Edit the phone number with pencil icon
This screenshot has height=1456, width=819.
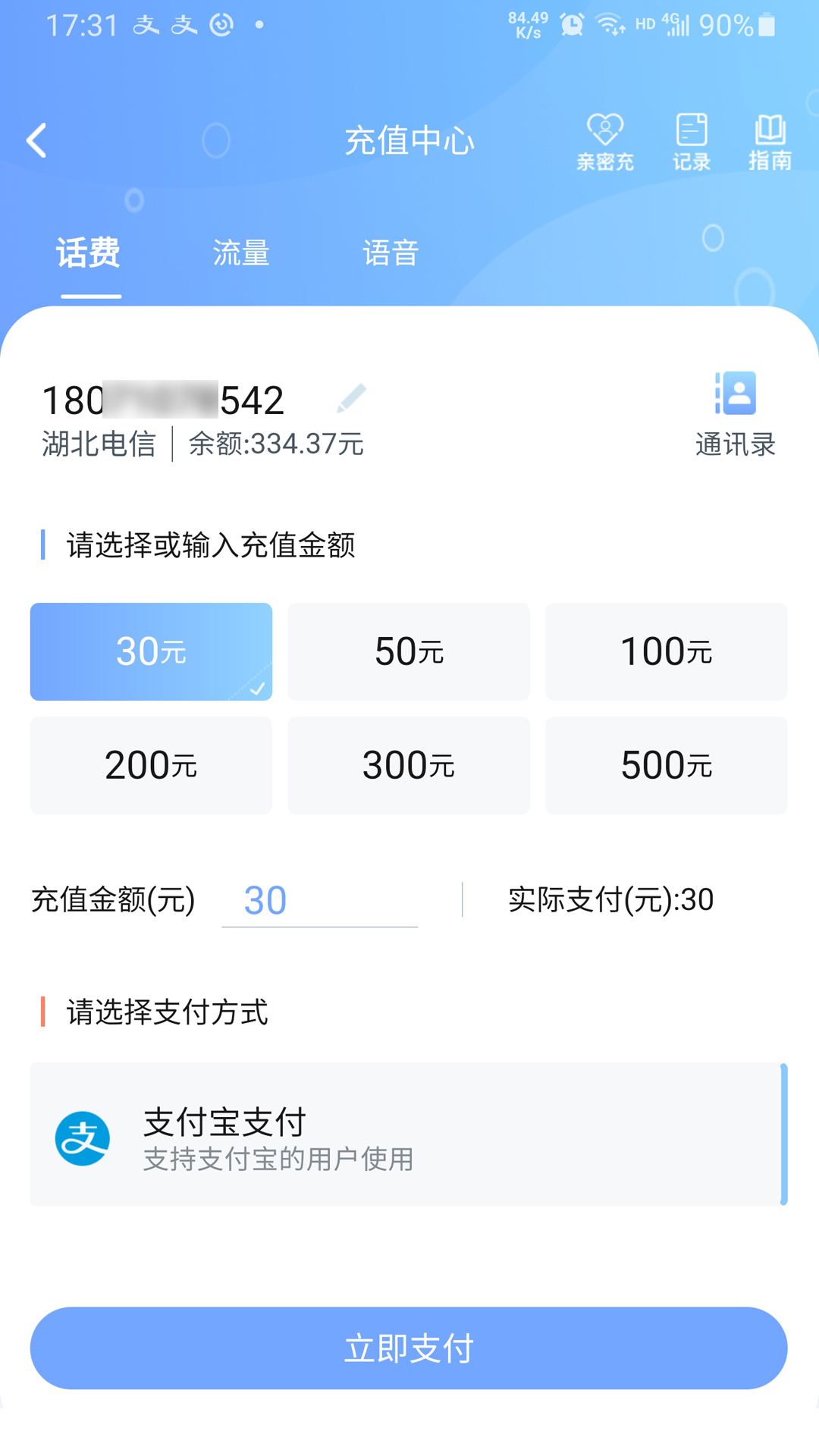pos(352,400)
